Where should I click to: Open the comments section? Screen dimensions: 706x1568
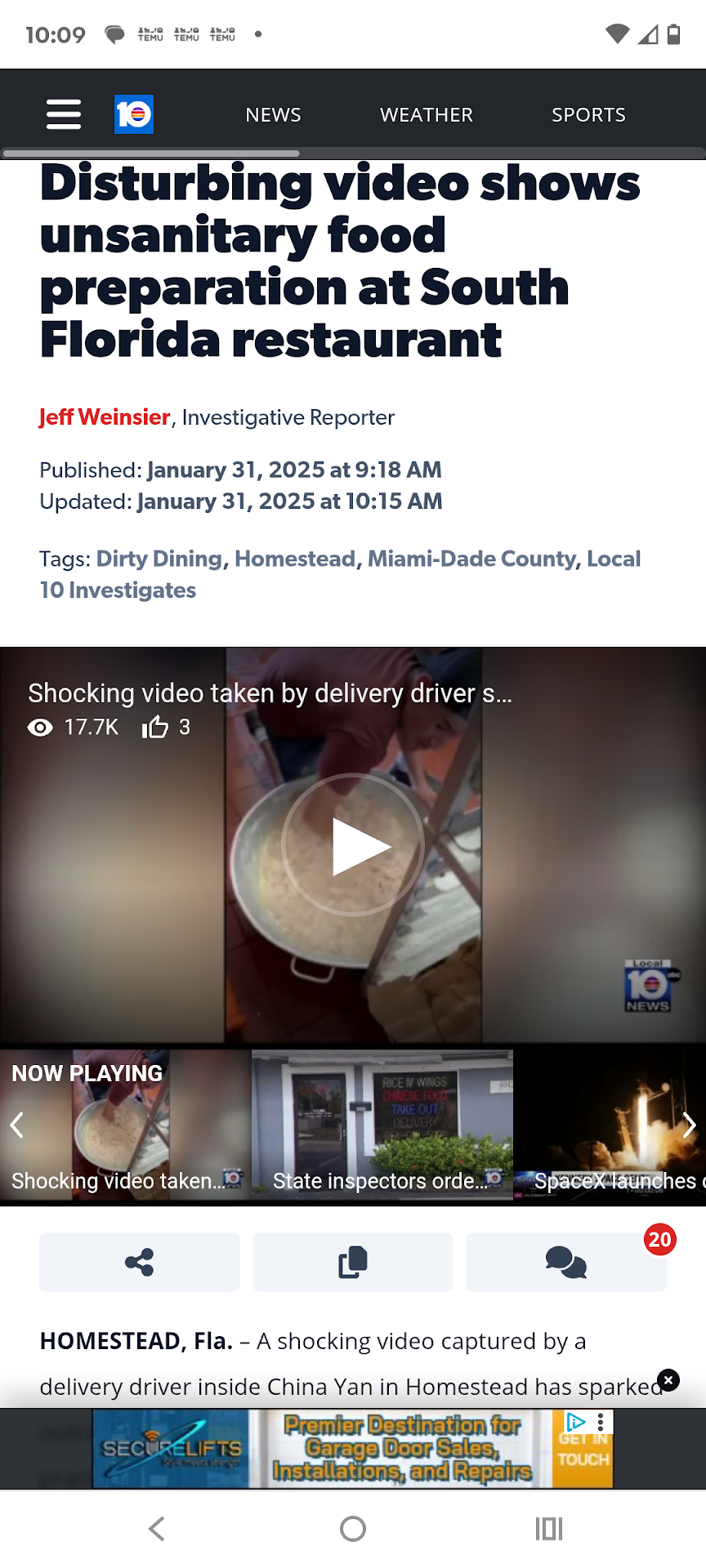[x=566, y=1263]
